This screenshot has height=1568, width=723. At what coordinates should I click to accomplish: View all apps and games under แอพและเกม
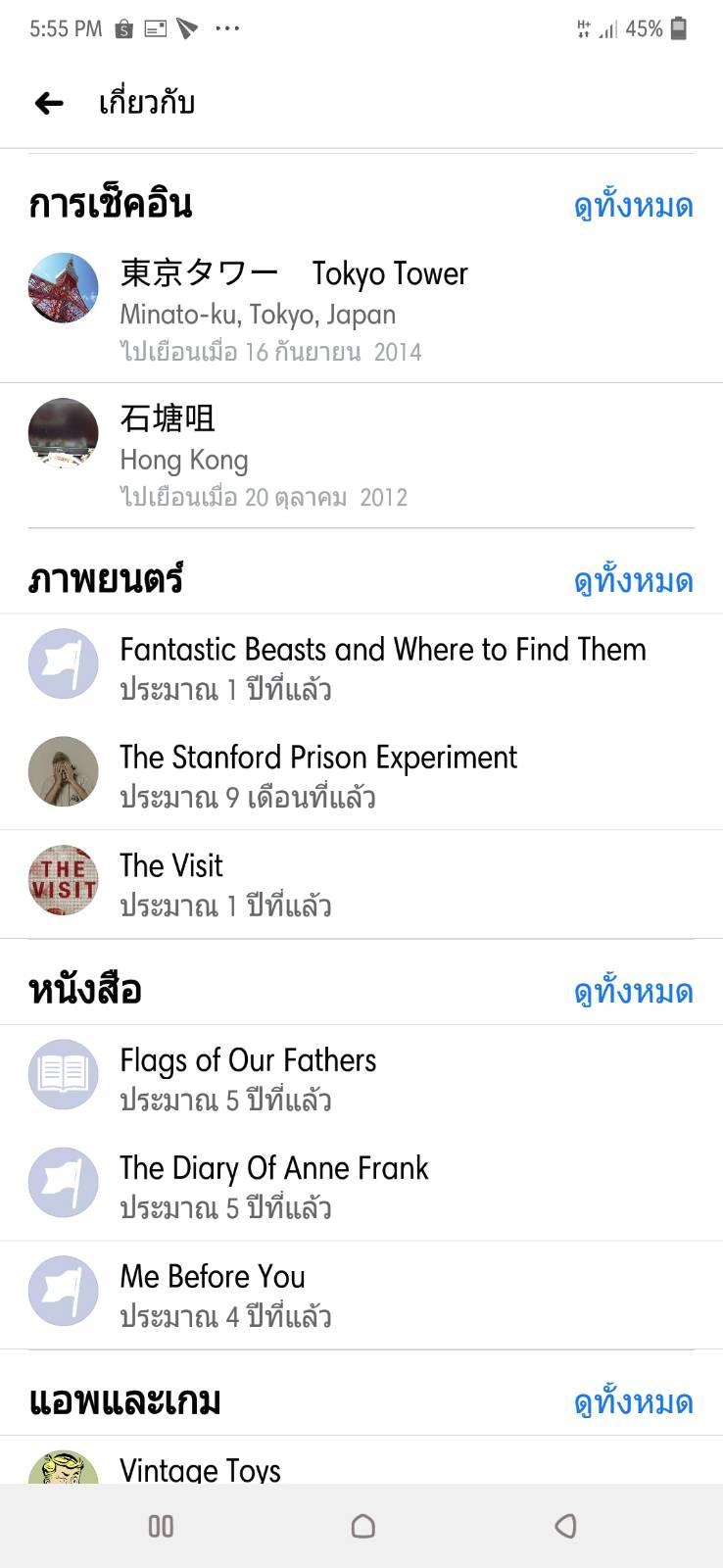click(x=633, y=1402)
